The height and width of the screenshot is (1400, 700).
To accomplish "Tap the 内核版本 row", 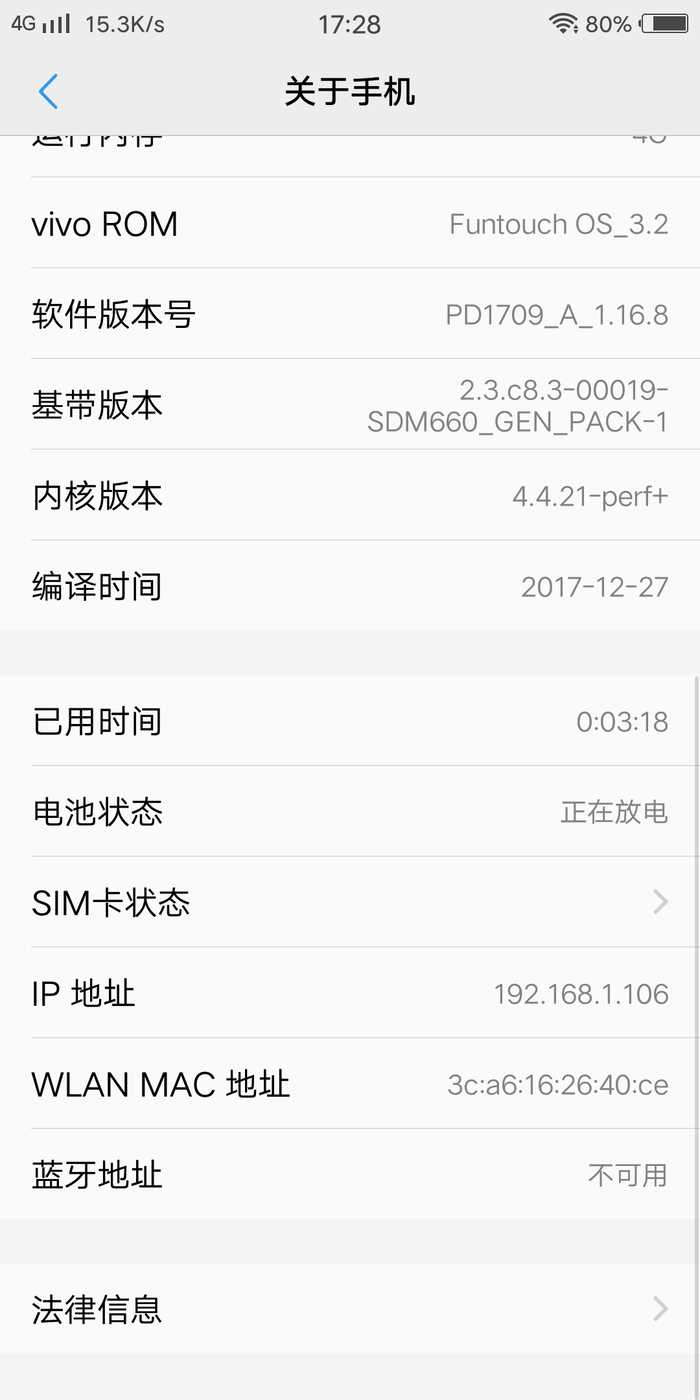I will point(350,496).
